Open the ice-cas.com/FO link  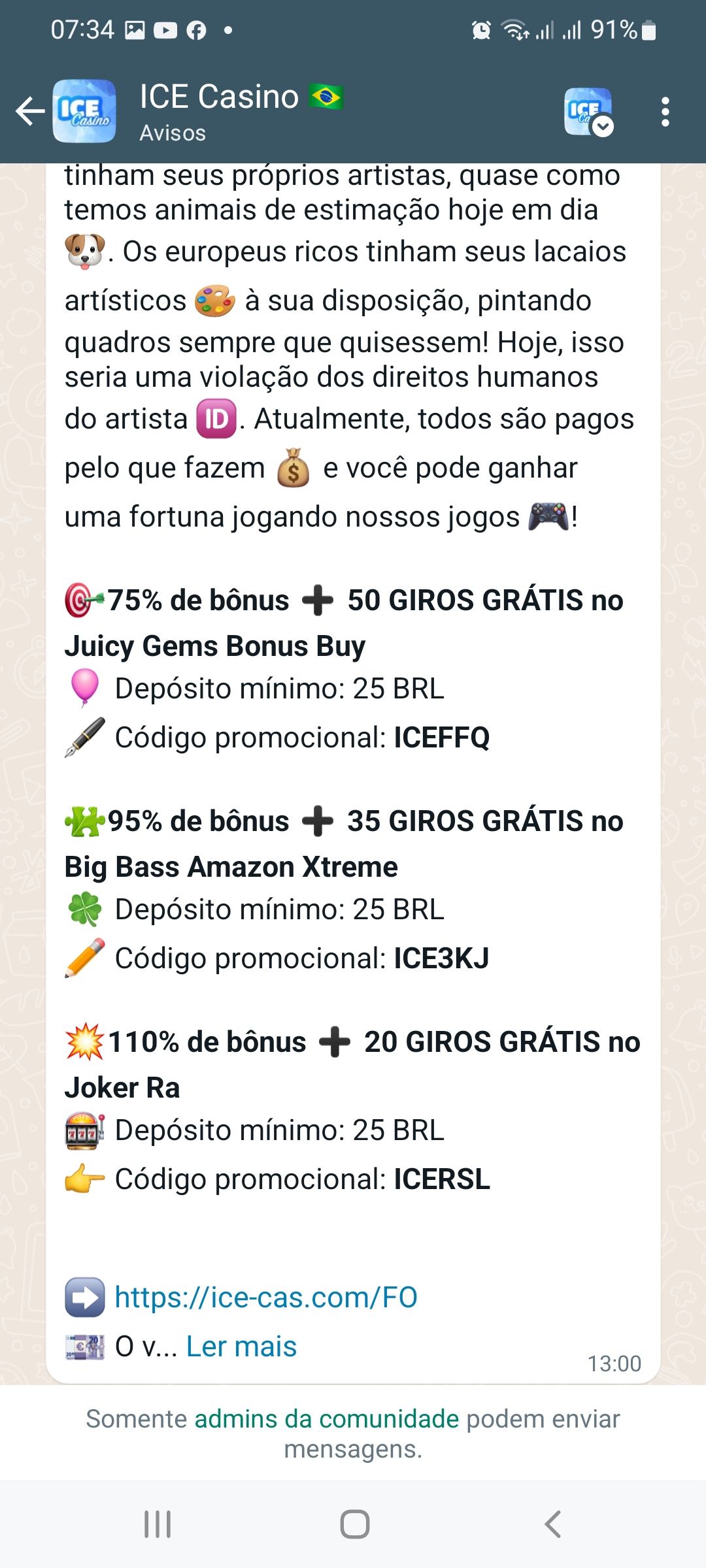point(265,1297)
